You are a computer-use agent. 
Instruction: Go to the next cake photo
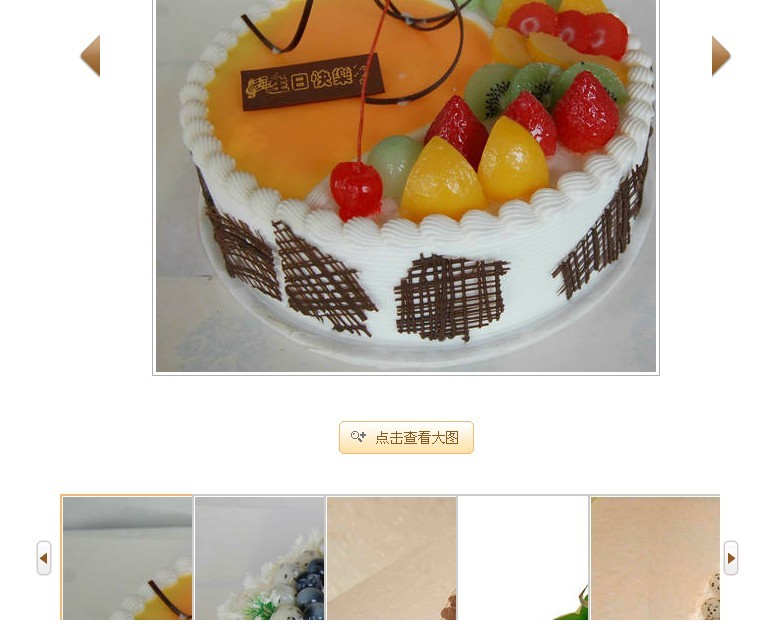(x=721, y=56)
